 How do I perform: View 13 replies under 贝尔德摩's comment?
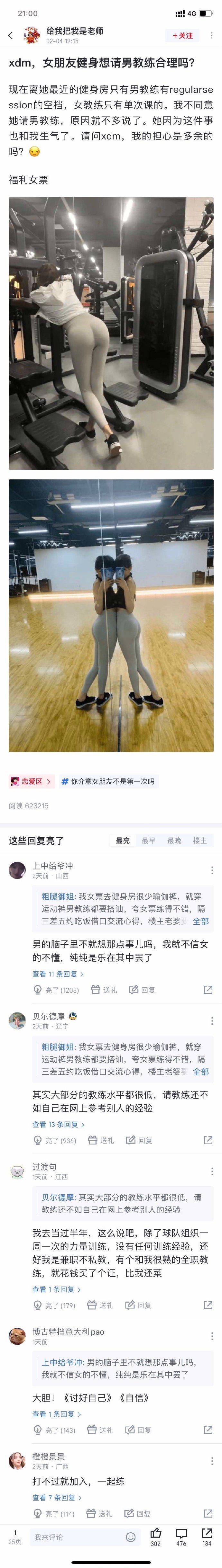pos(58,1124)
